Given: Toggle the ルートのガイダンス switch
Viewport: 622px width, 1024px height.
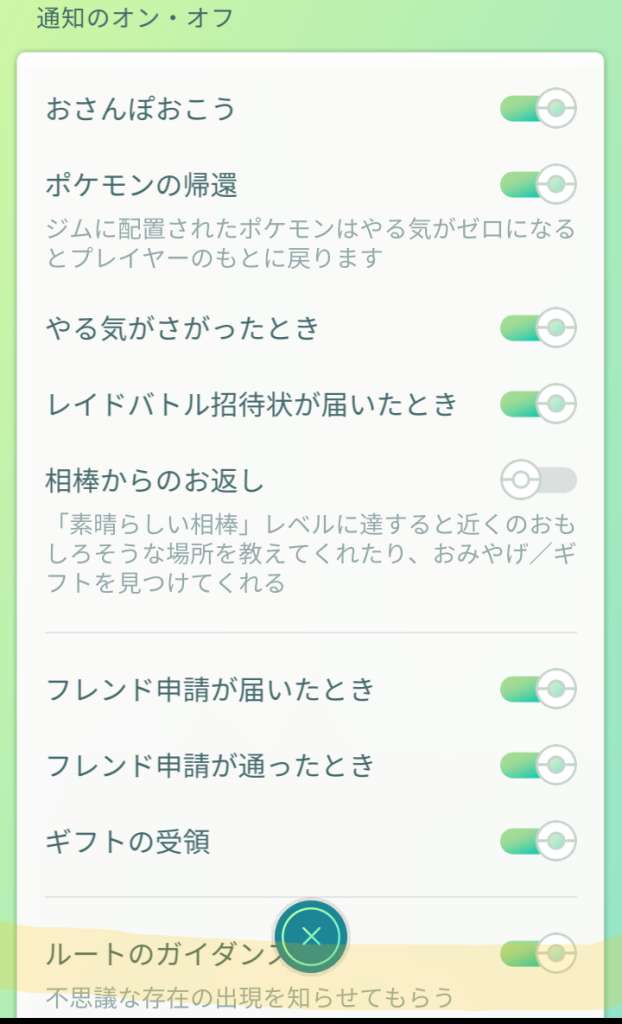Looking at the screenshot, I should 538,953.
